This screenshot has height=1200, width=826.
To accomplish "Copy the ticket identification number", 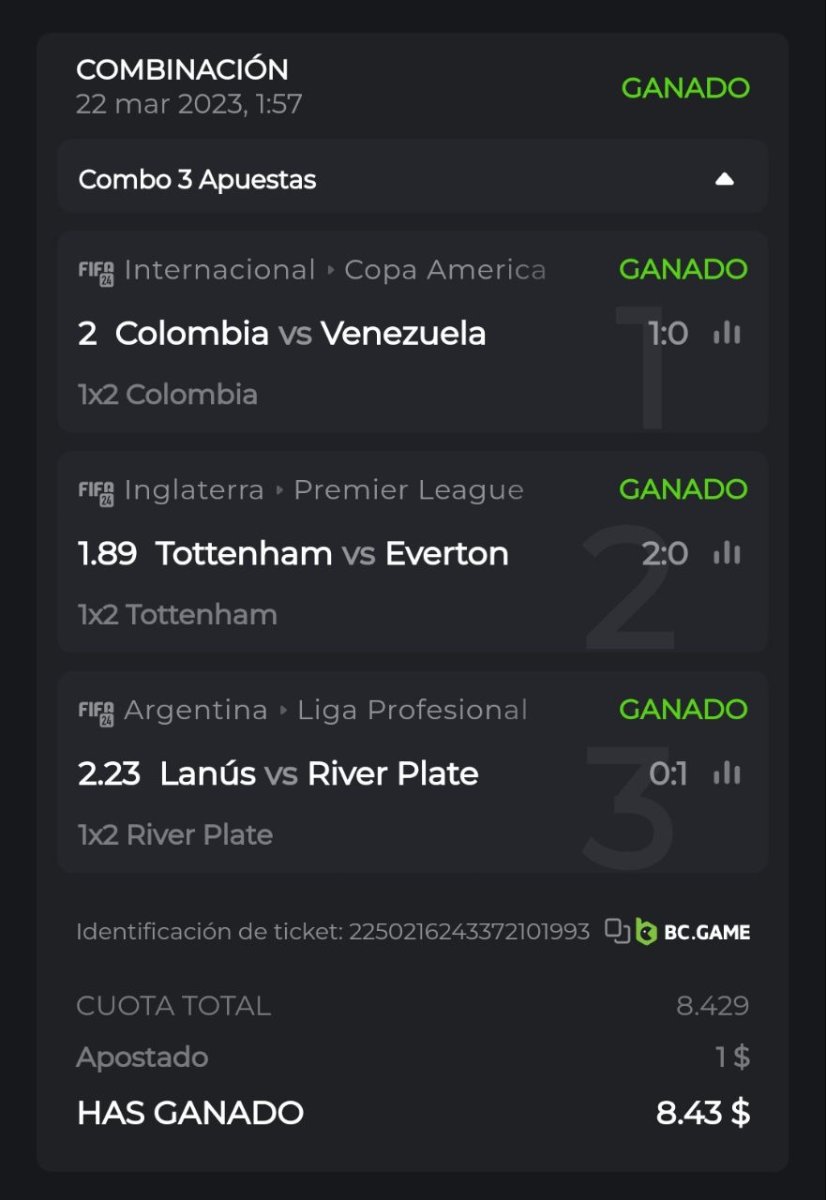I will tap(617, 931).
